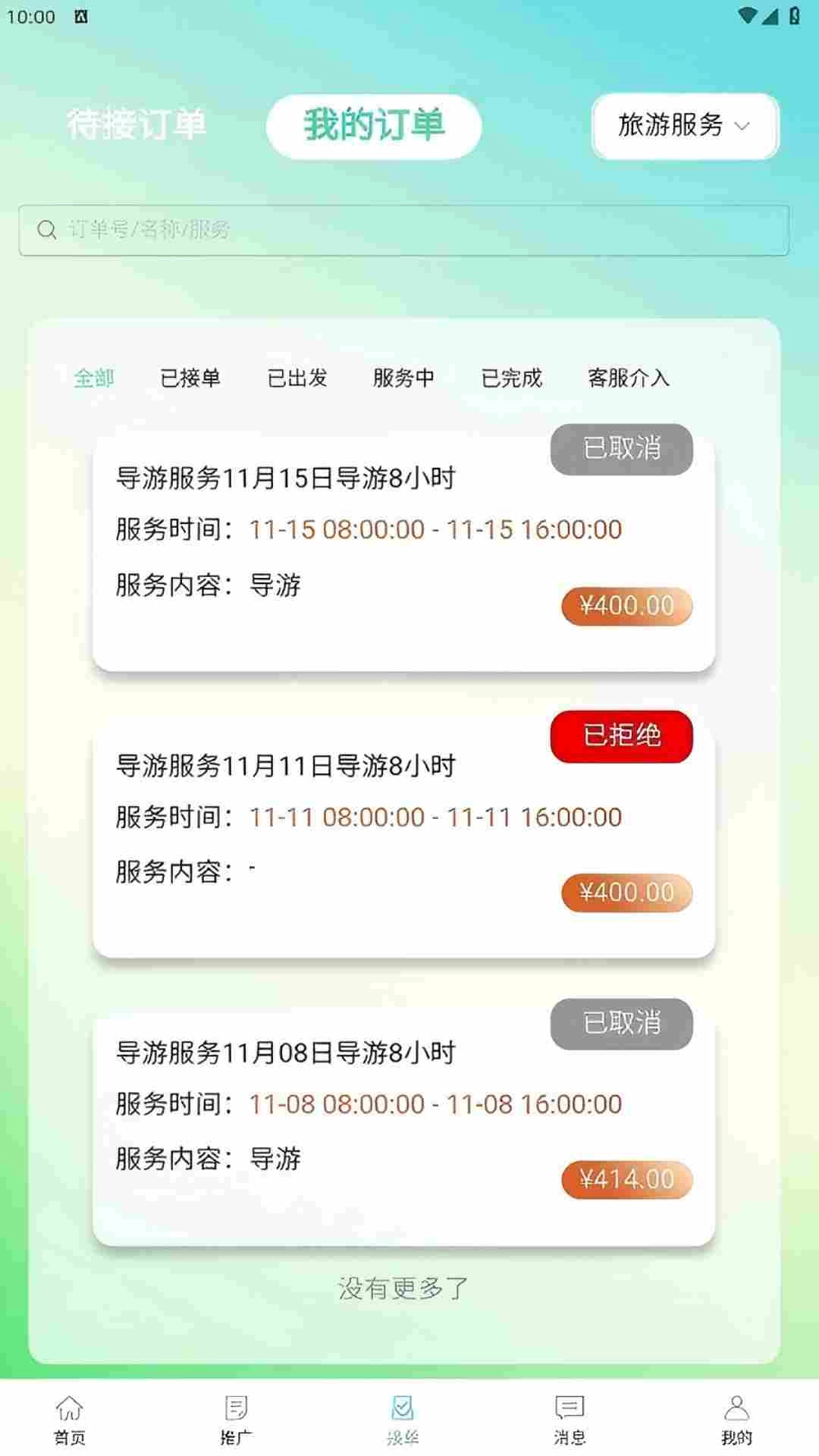Filter orders by 客服介入
819x1456 pixels.
click(x=629, y=377)
